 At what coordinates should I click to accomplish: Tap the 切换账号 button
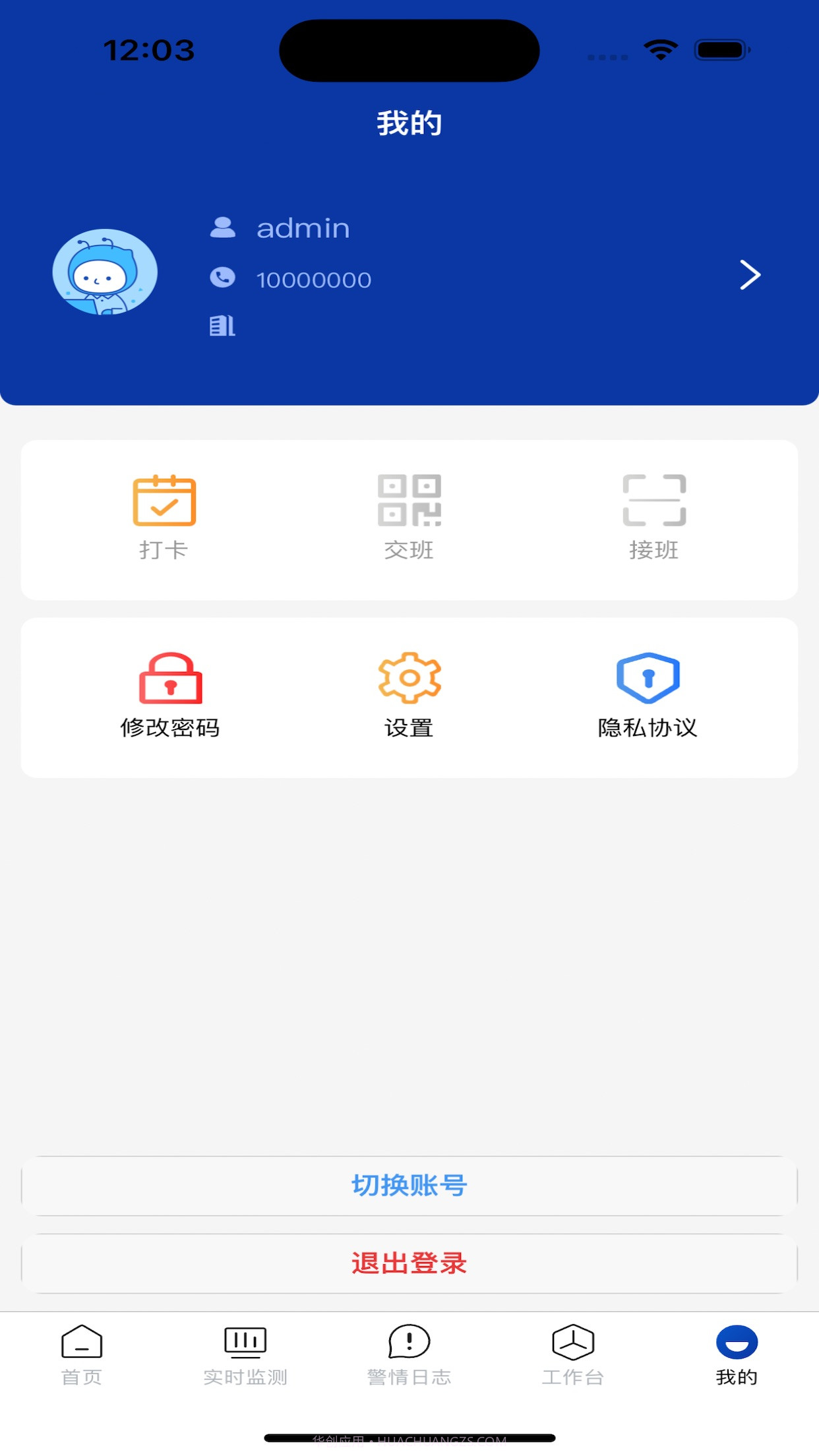[409, 1185]
